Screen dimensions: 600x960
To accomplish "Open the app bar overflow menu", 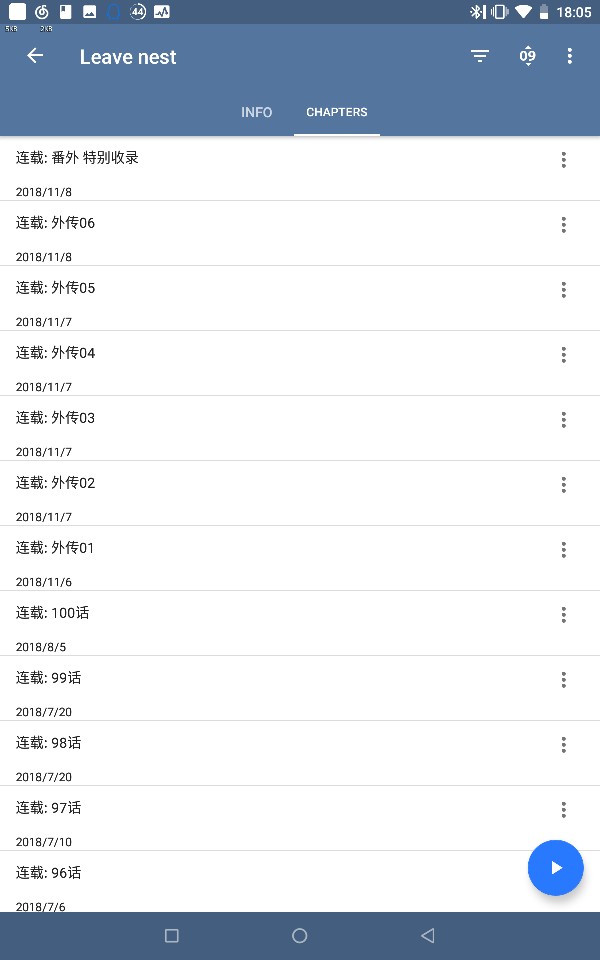I will pyautogui.click(x=570, y=56).
